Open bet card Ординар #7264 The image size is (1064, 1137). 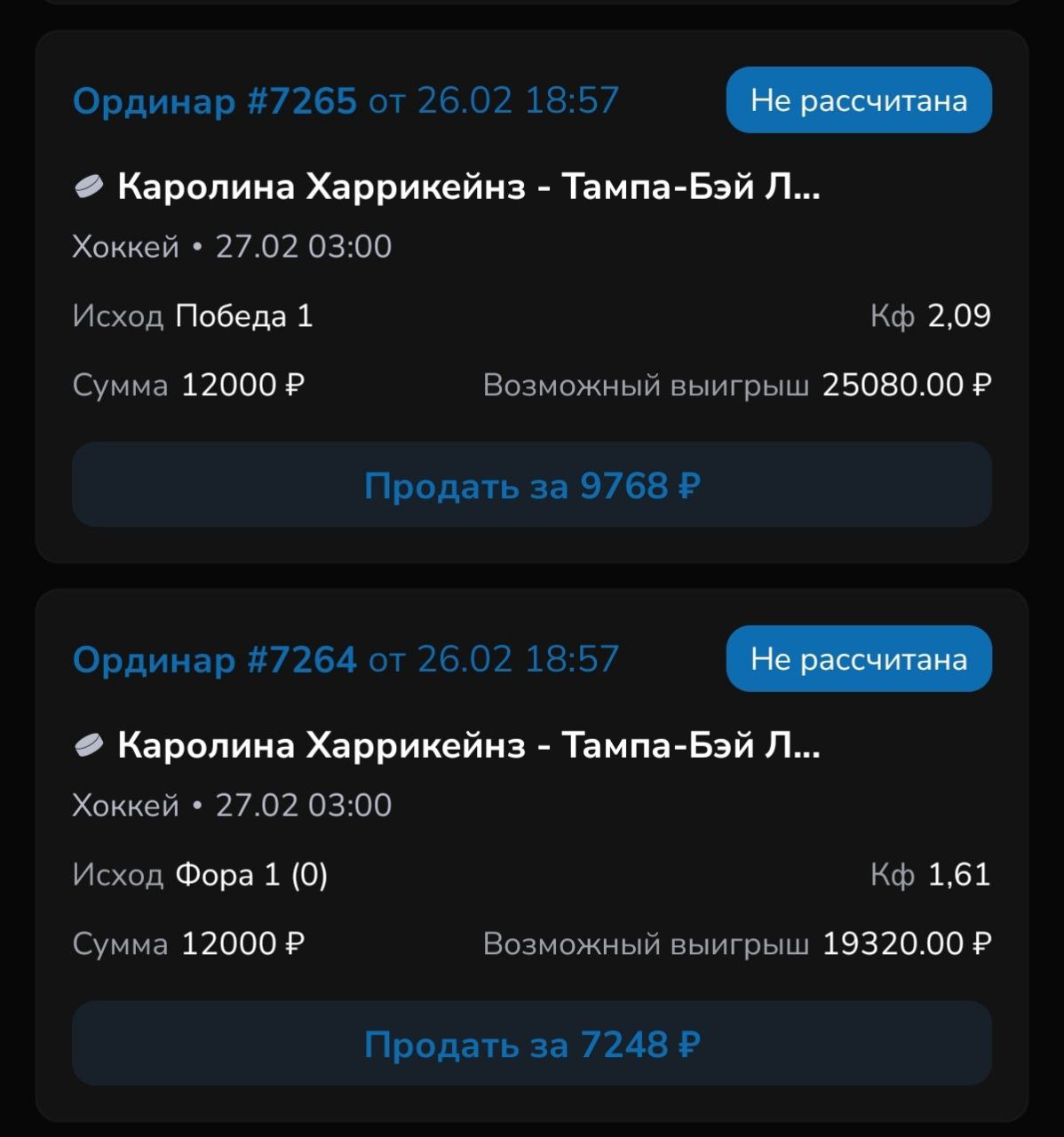pos(214,659)
